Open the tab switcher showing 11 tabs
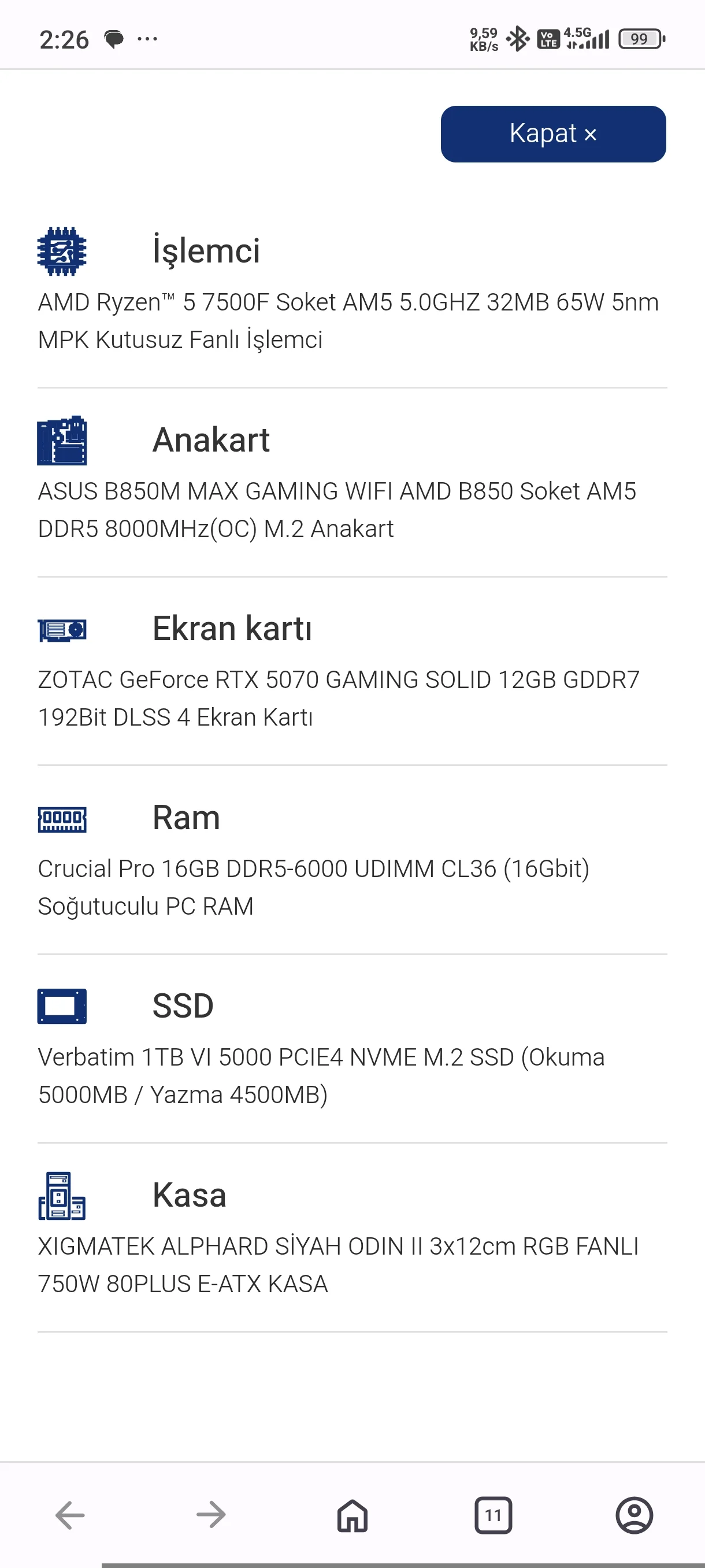 [x=493, y=1514]
